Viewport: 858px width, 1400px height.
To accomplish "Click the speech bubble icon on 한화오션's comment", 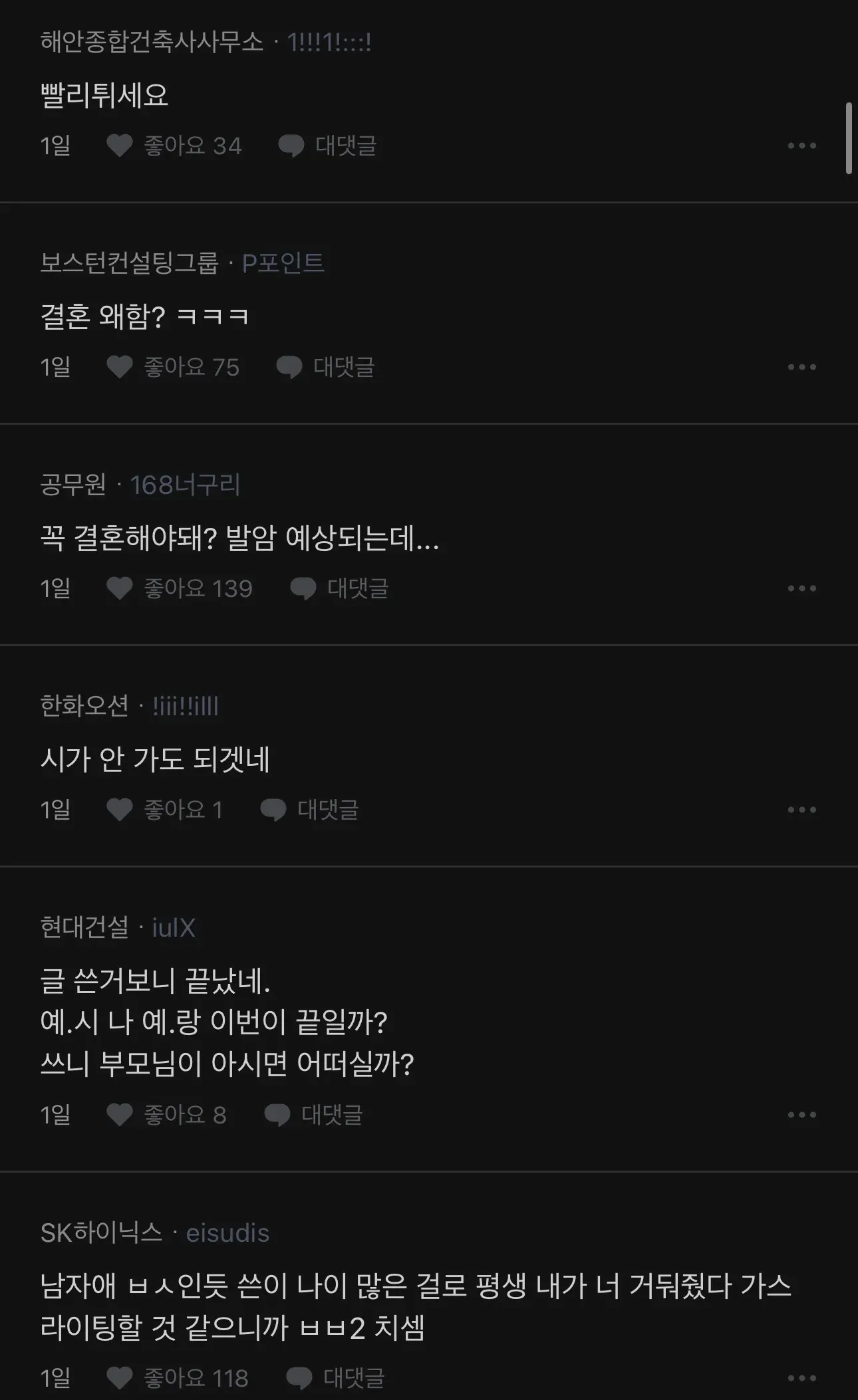I will click(x=275, y=809).
